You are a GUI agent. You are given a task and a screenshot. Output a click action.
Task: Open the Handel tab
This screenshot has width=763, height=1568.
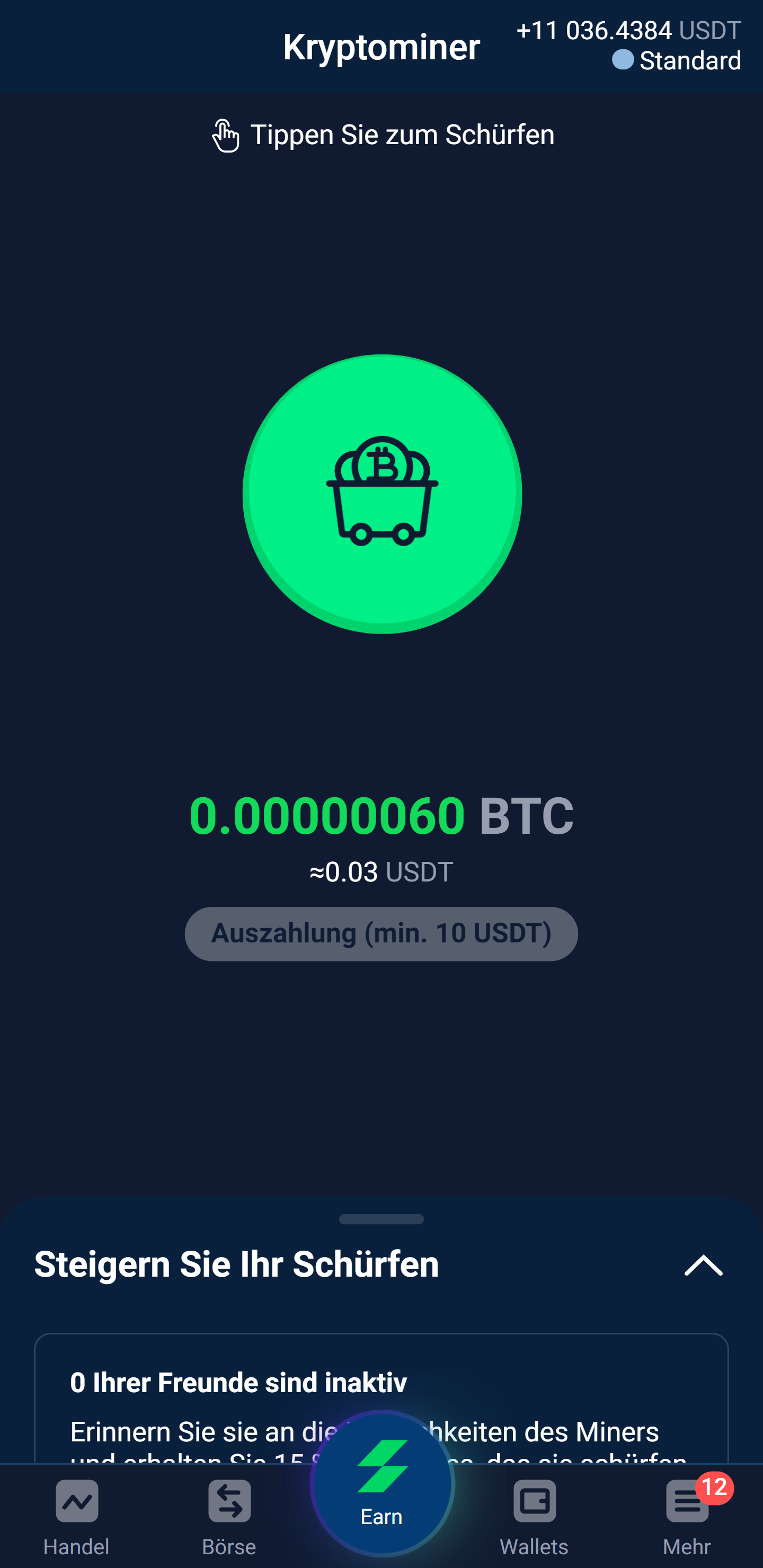point(77,1517)
